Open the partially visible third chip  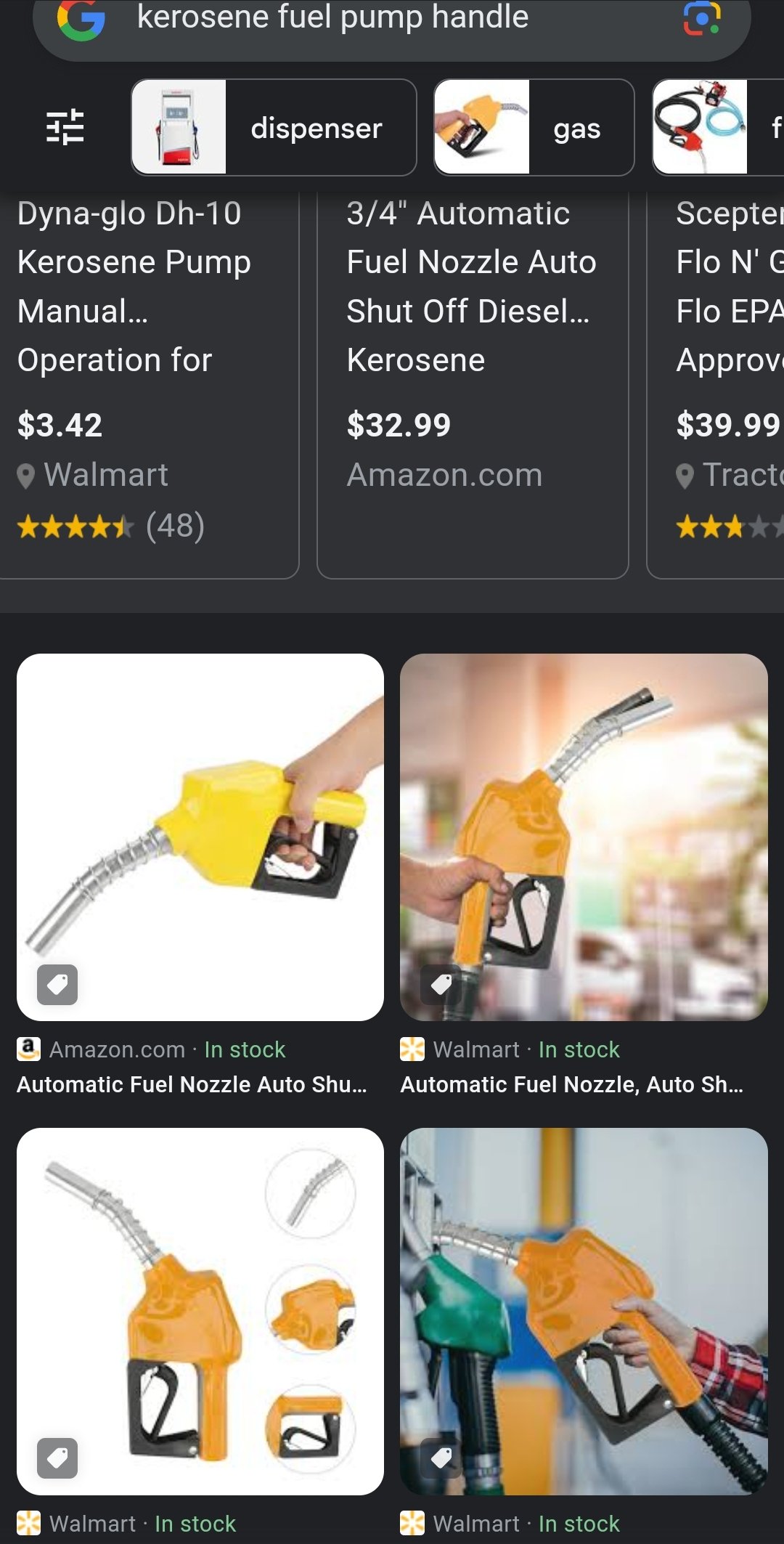click(x=718, y=127)
